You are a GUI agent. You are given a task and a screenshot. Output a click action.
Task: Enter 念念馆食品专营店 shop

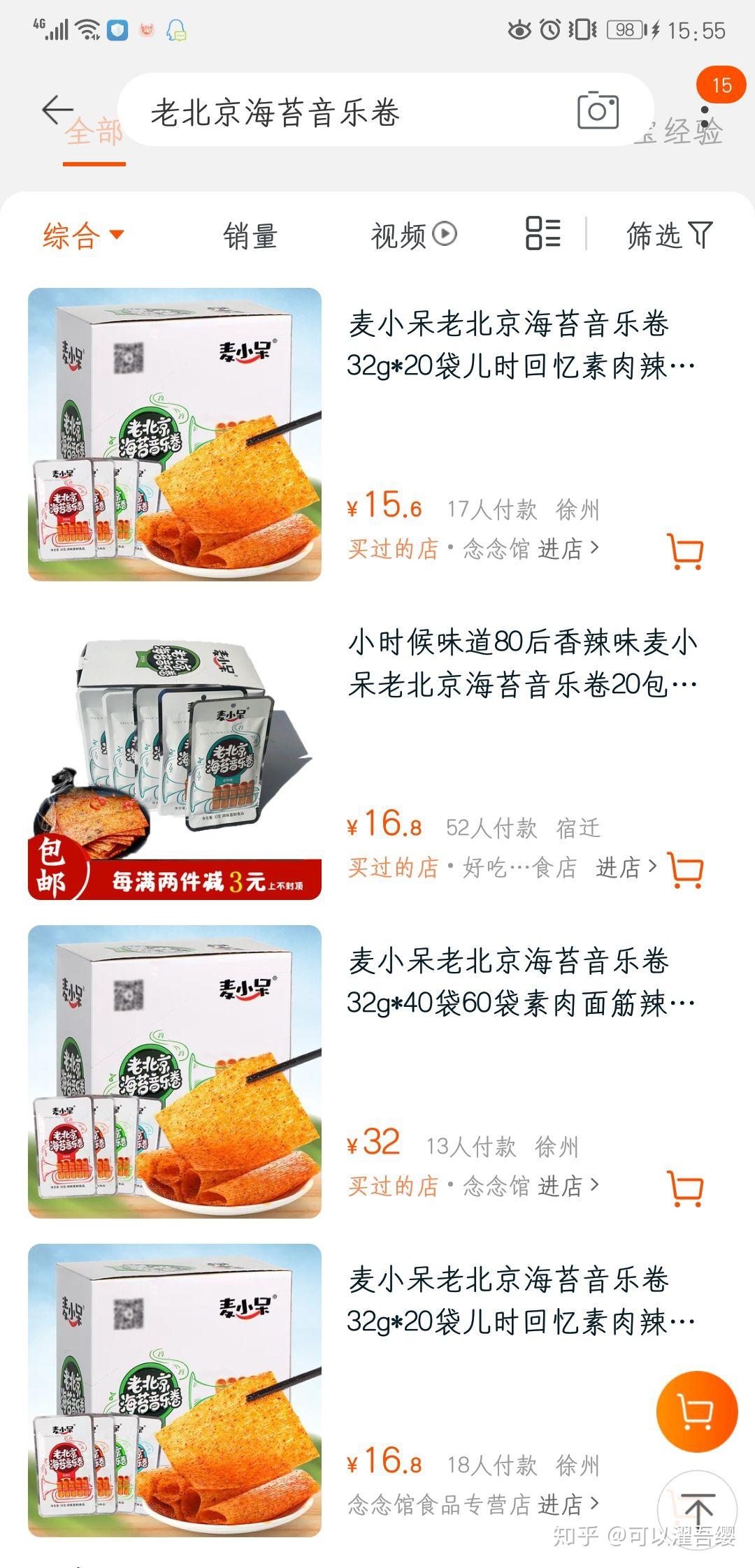(x=473, y=1504)
